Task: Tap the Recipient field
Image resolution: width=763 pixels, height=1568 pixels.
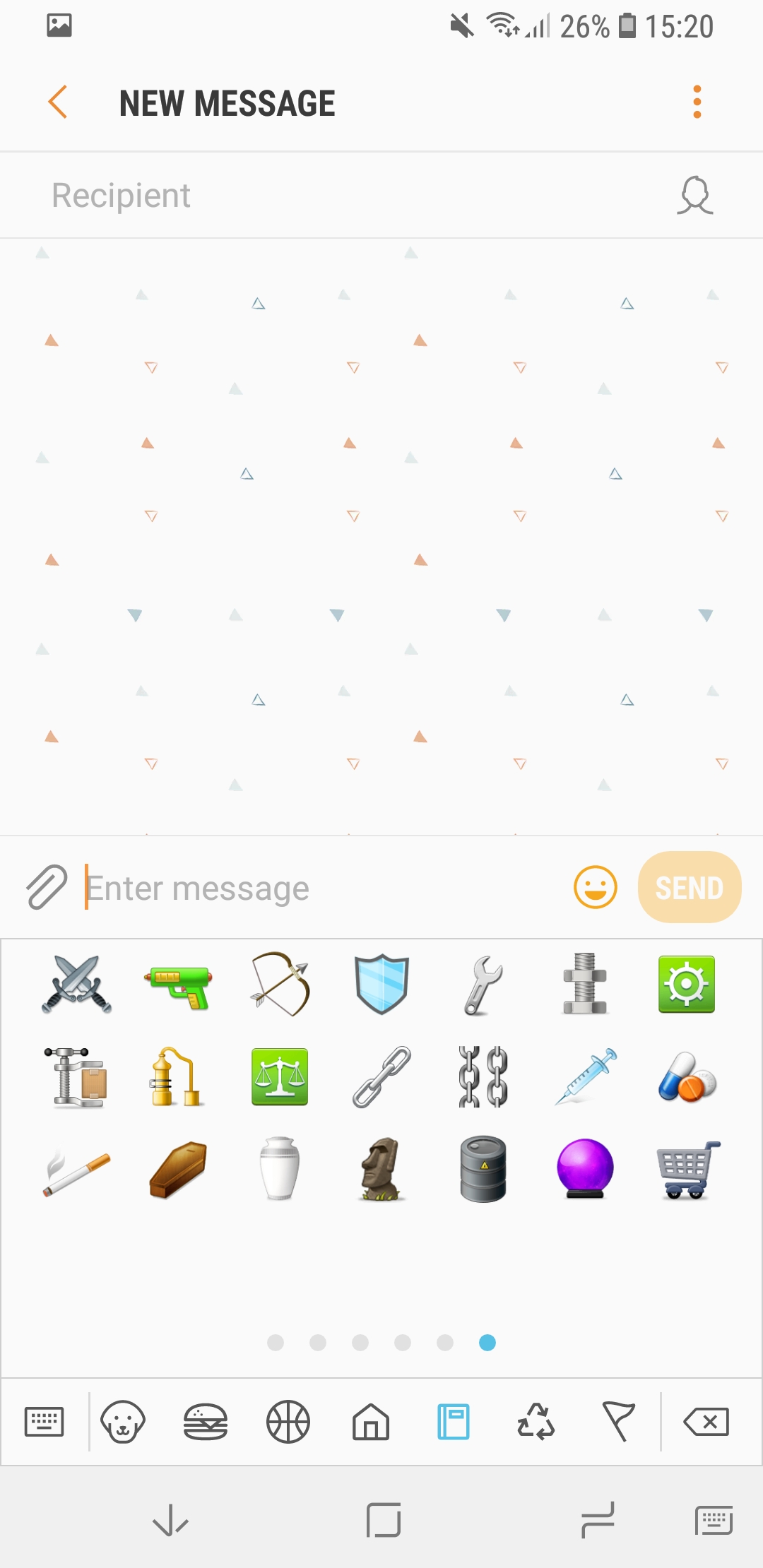Action: [339, 196]
